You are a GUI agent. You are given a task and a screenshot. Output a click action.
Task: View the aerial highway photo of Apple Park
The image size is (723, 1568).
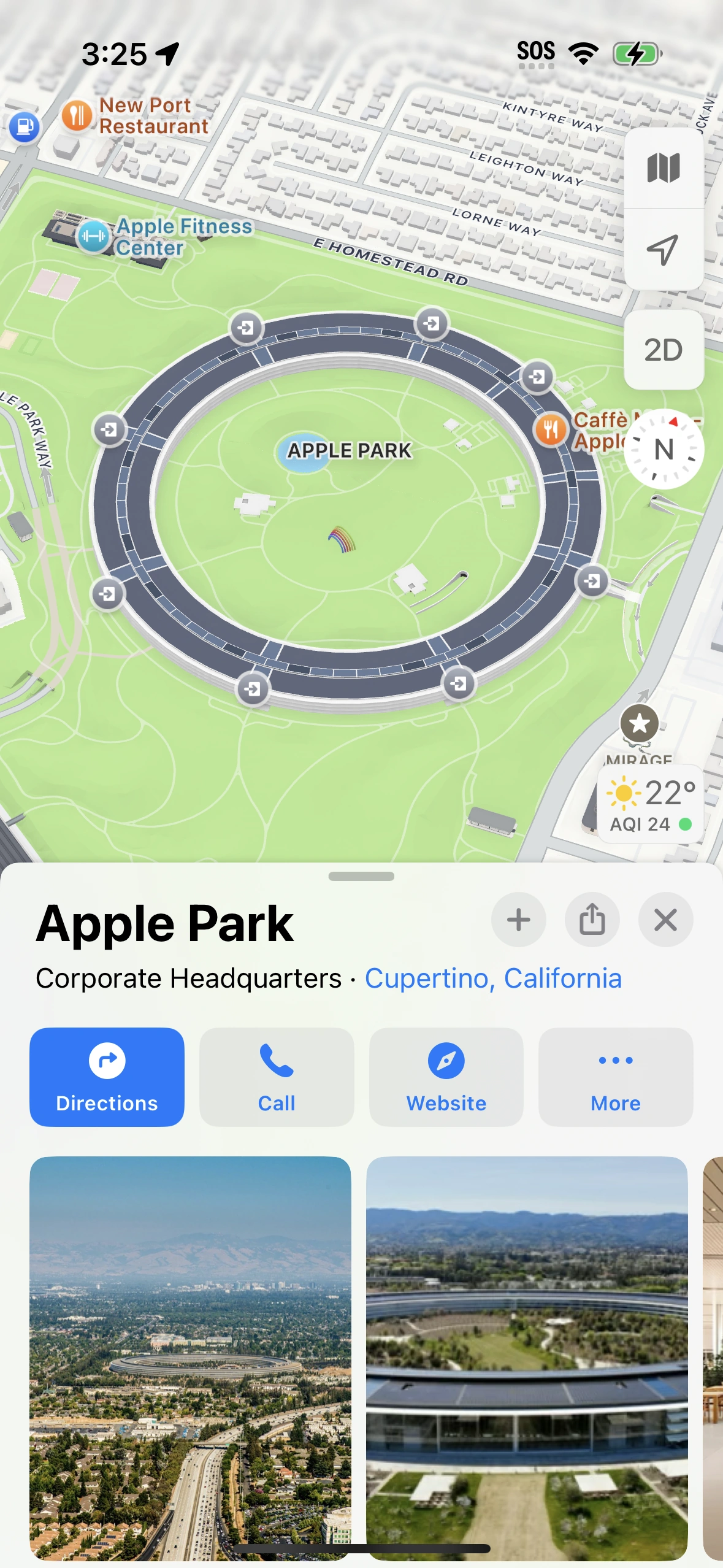(x=190, y=1358)
